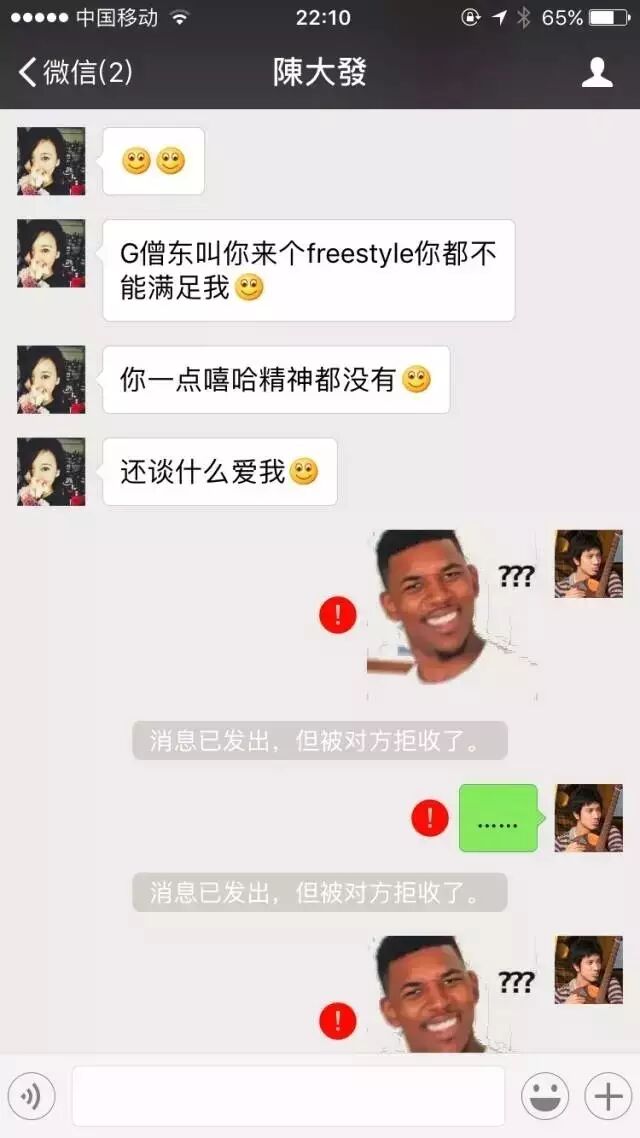Focus the message text field

click(x=288, y=1096)
